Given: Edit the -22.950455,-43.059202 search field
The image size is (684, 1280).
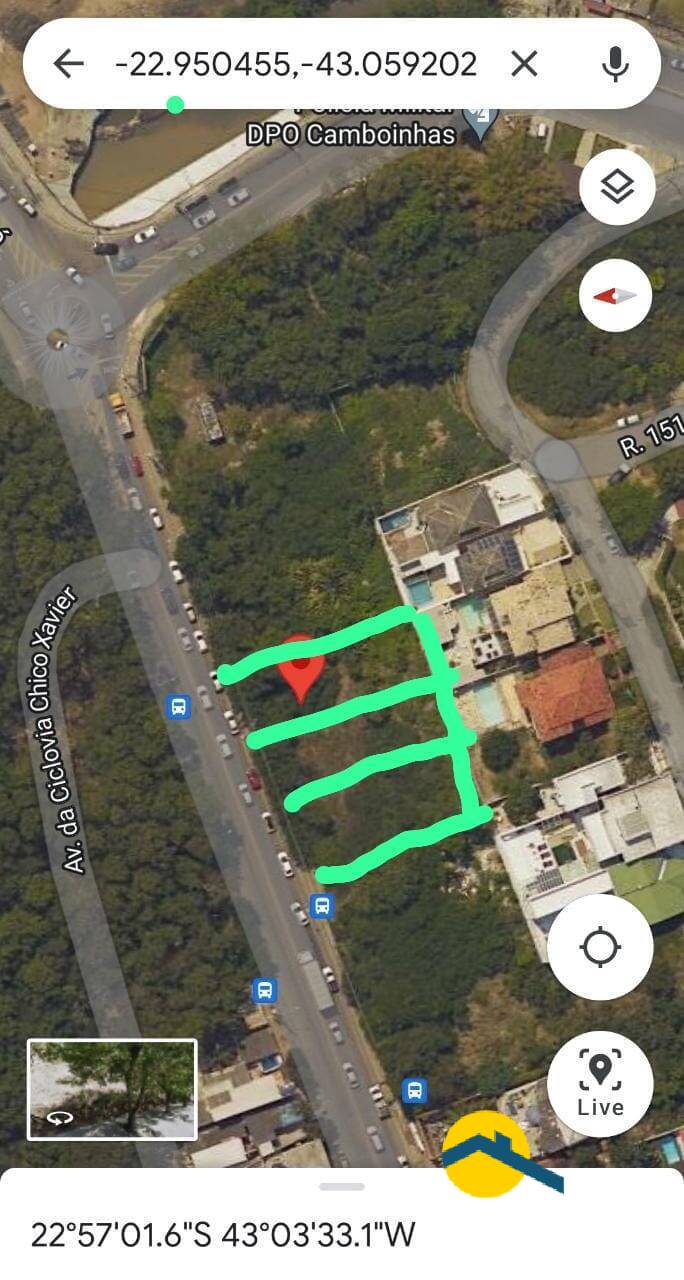Looking at the screenshot, I should 295,64.
